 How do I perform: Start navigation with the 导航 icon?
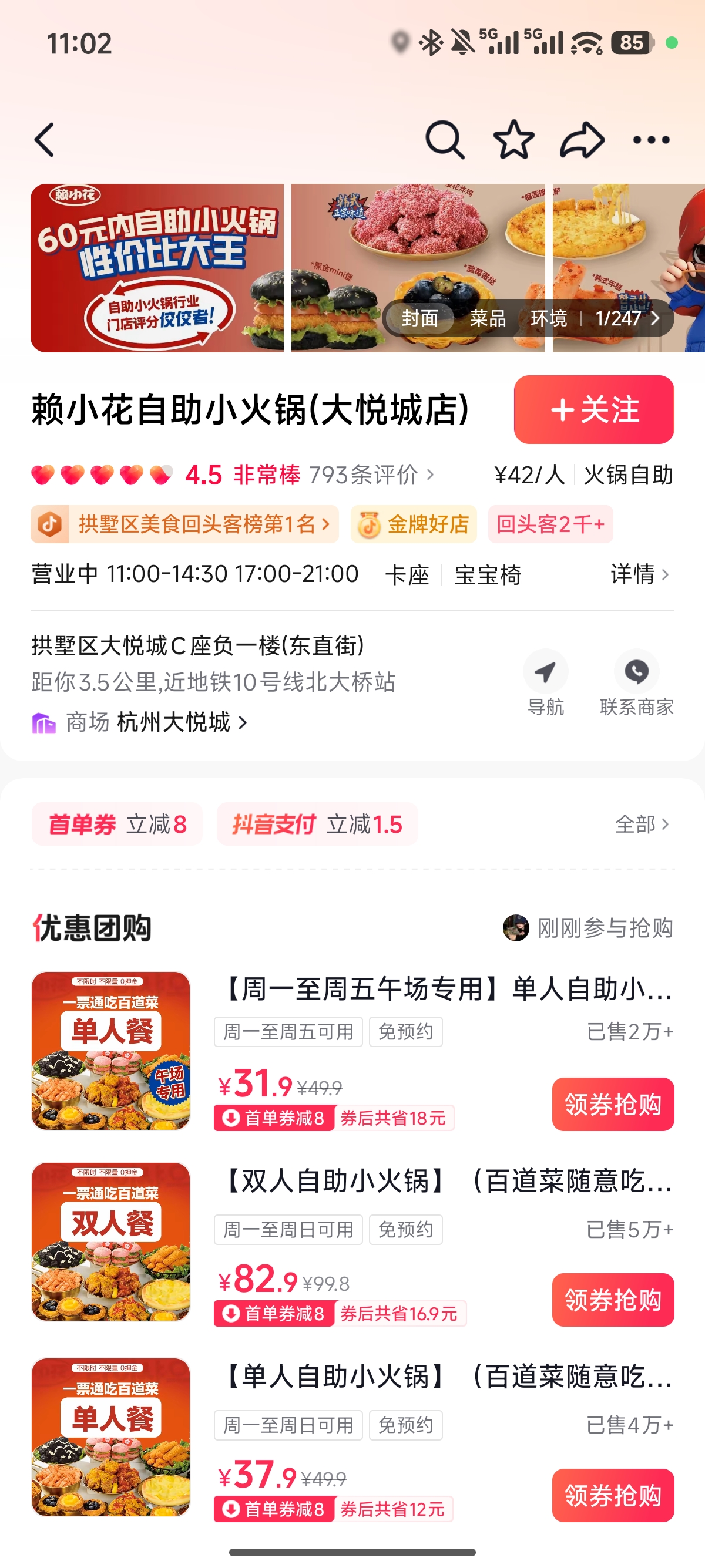[x=545, y=683]
